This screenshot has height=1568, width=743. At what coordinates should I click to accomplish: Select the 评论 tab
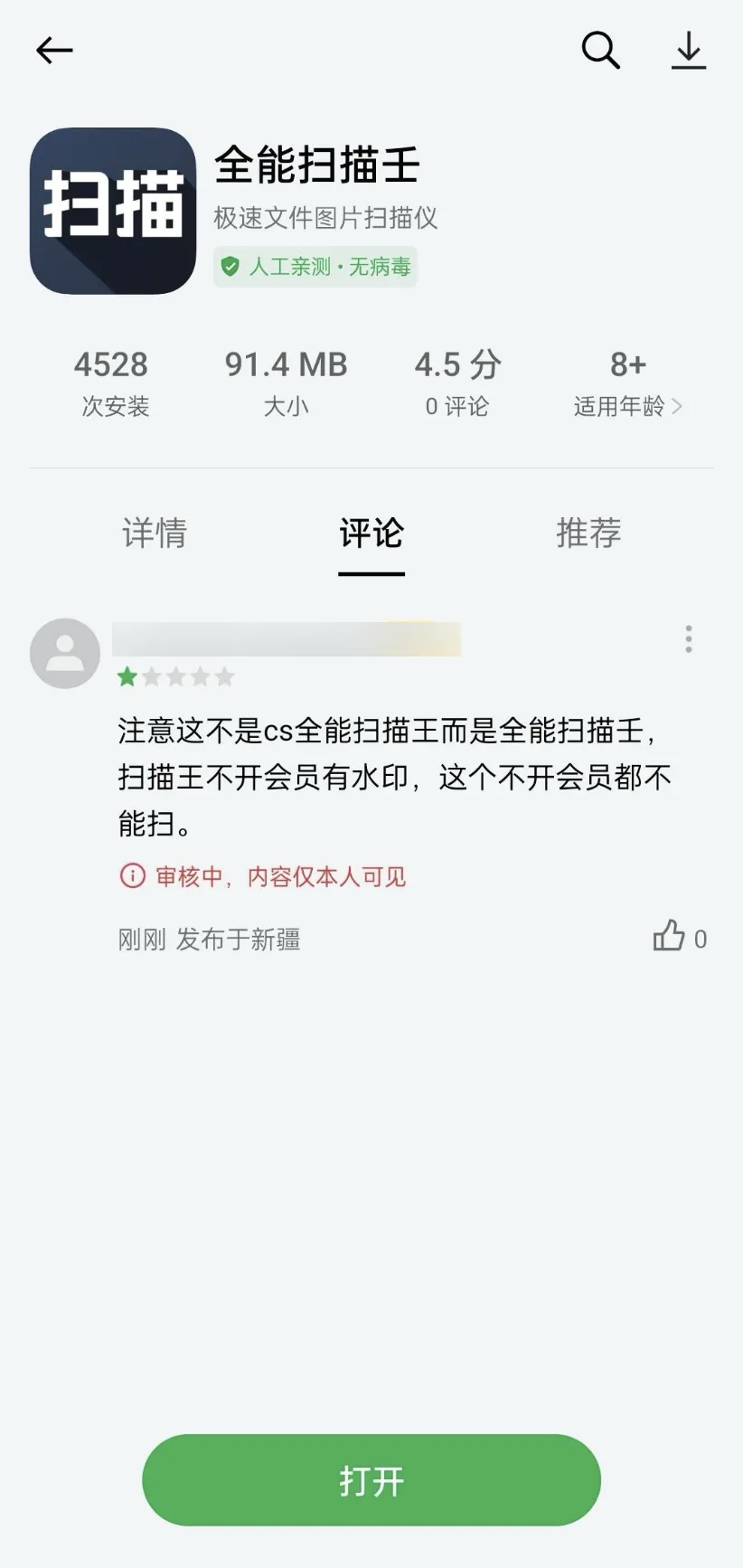pyautogui.click(x=371, y=533)
